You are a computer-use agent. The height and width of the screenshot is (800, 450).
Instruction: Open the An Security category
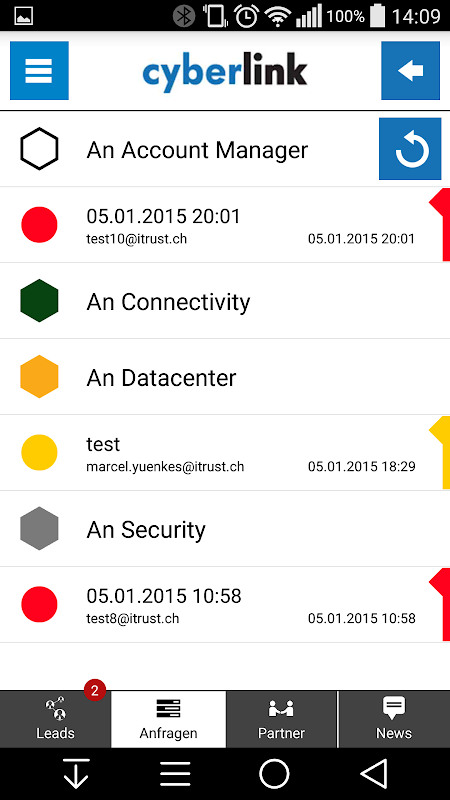(x=225, y=529)
